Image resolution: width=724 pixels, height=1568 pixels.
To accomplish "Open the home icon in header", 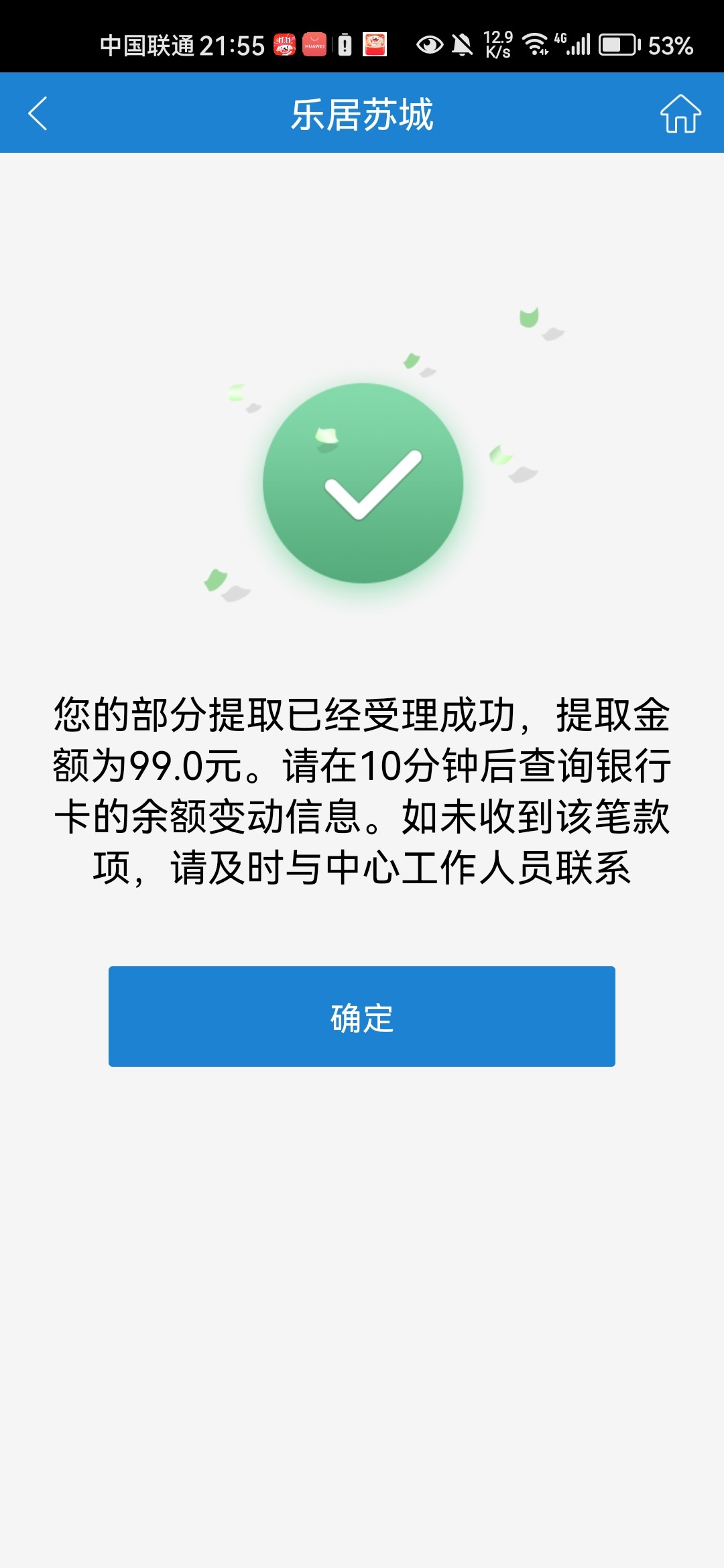I will pos(680,114).
